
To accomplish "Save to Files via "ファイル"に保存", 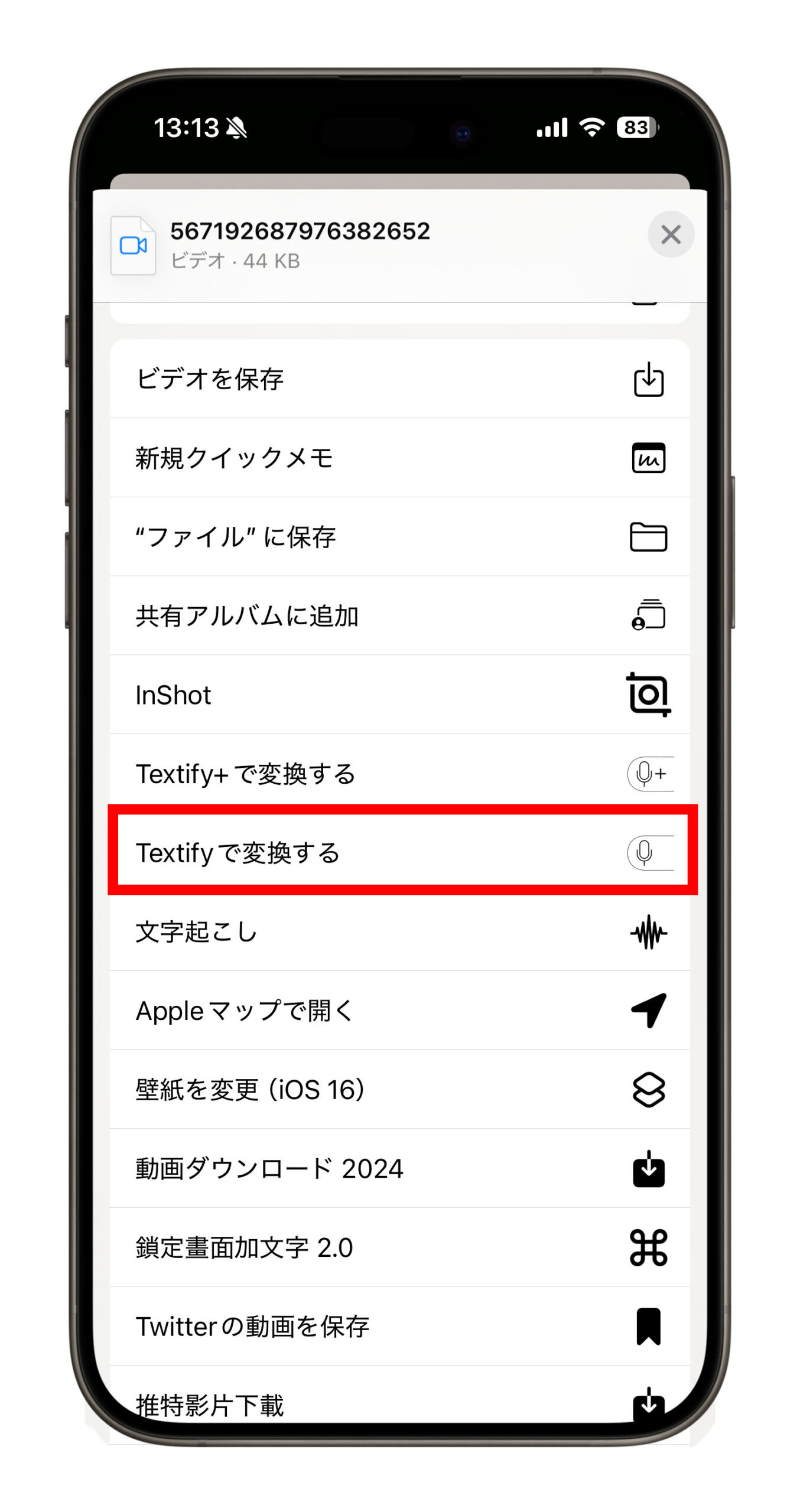I will point(399,537).
